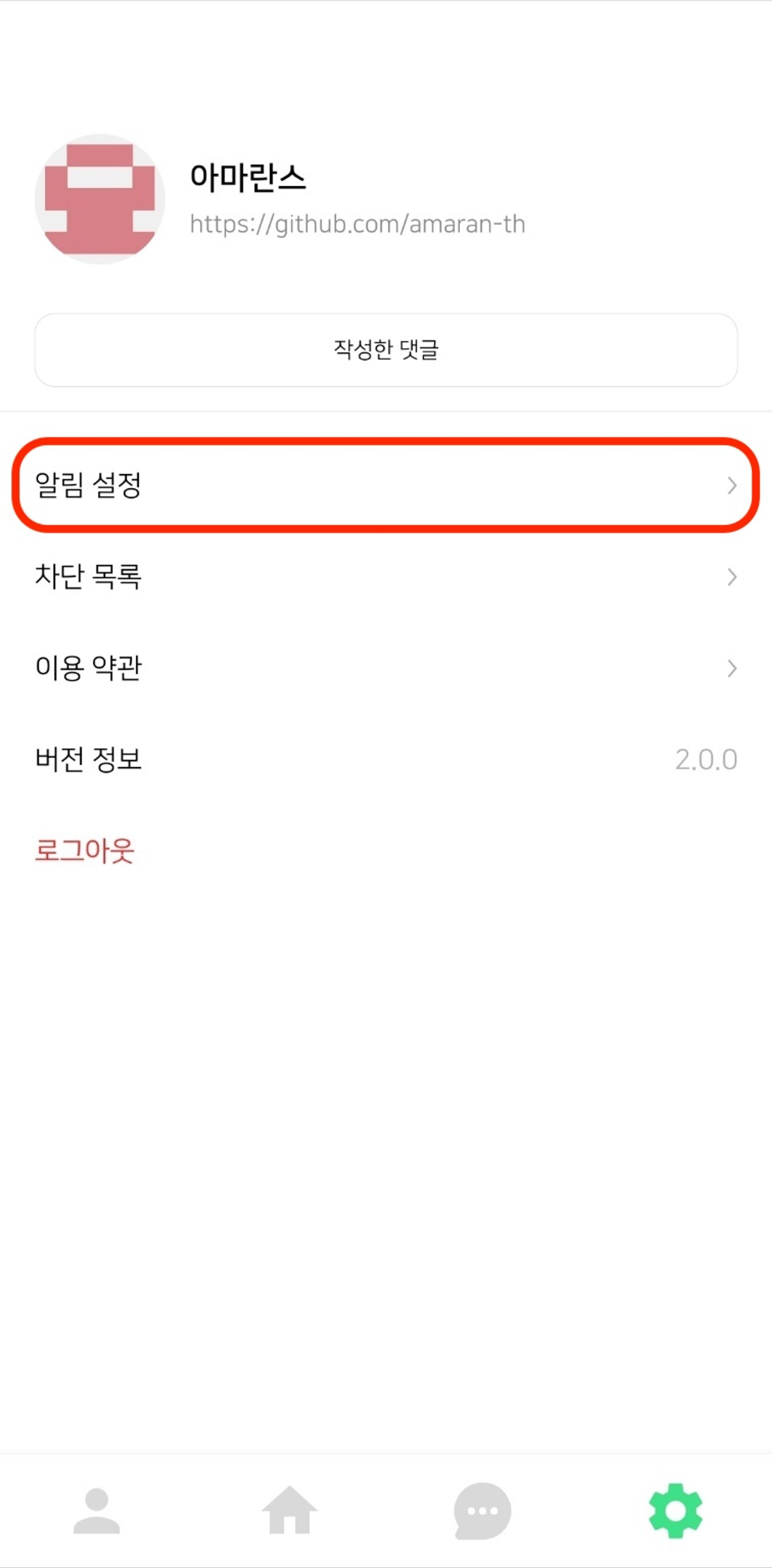
Task: Open 작성한 댓글 button
Action: pos(386,350)
